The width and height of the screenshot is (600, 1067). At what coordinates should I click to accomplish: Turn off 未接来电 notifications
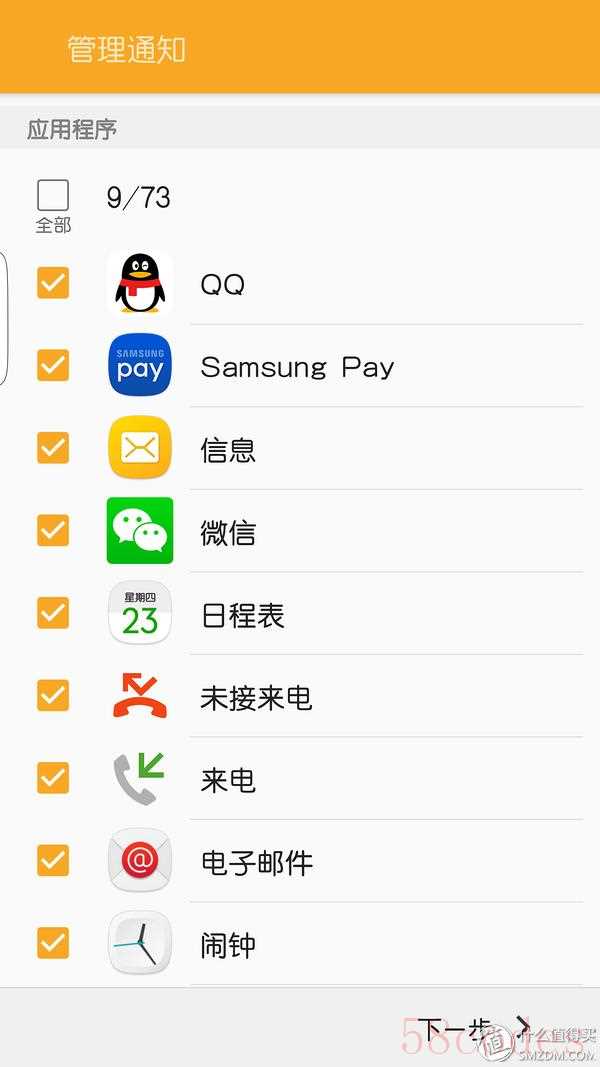click(53, 695)
